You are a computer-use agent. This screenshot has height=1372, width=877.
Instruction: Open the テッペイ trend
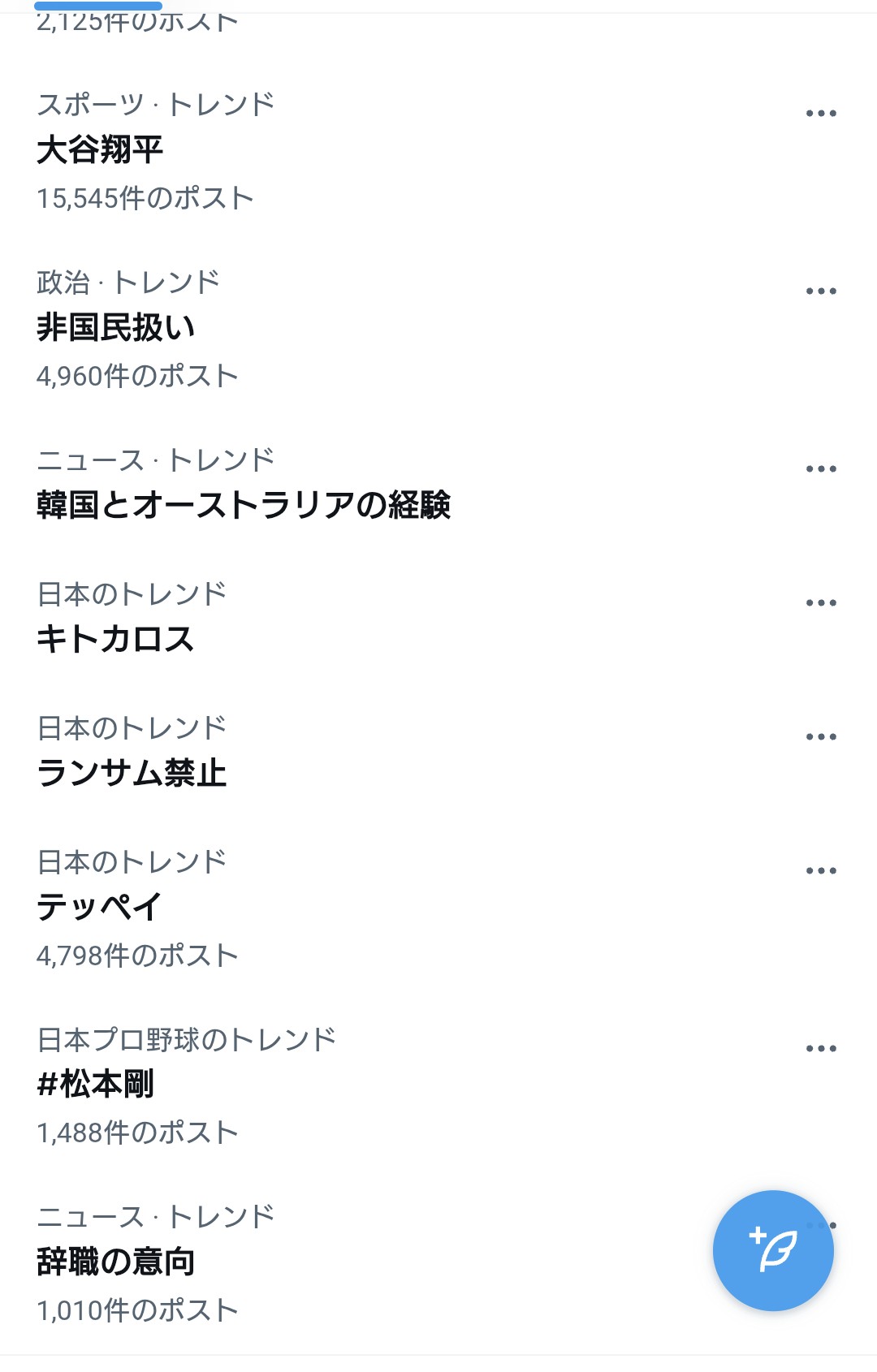point(438,908)
